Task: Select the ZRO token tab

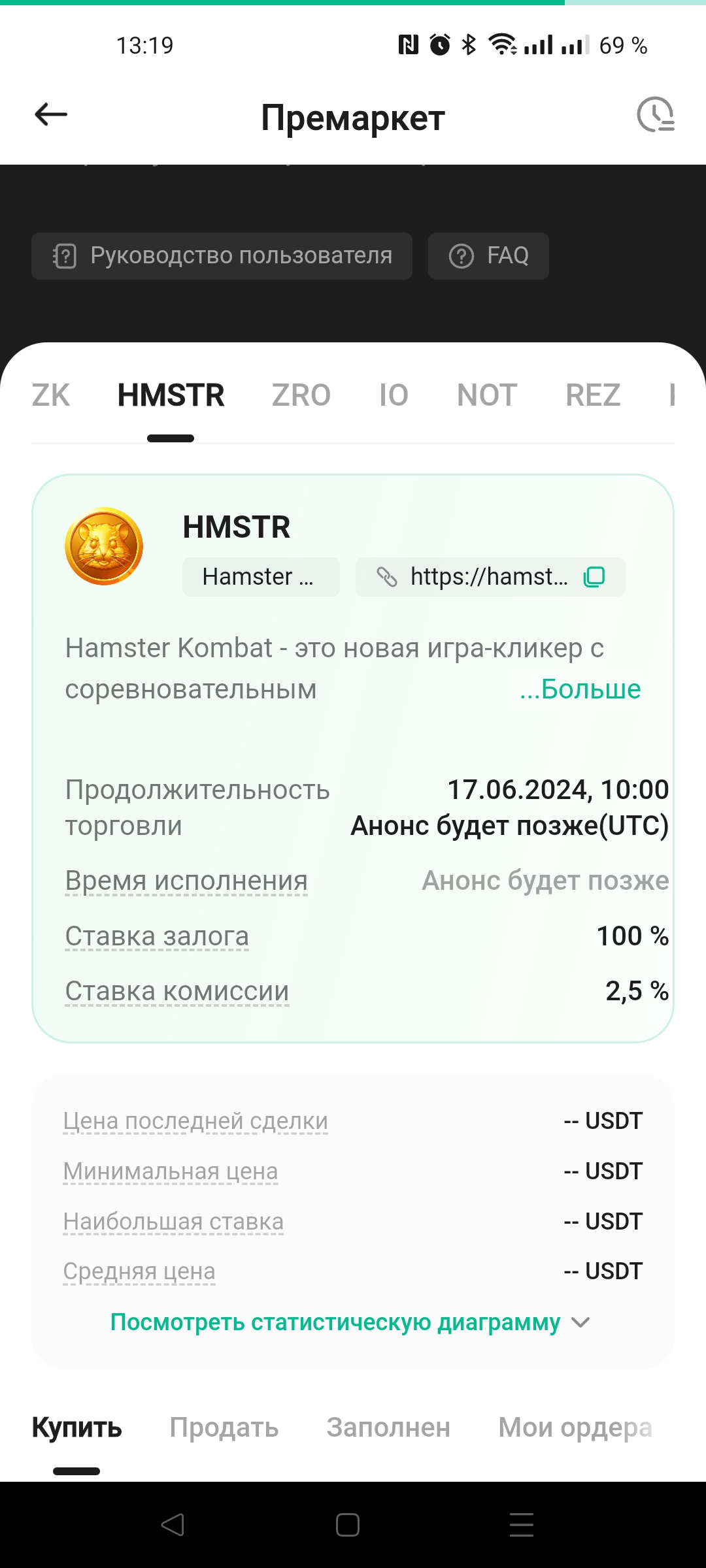Action: pos(301,395)
